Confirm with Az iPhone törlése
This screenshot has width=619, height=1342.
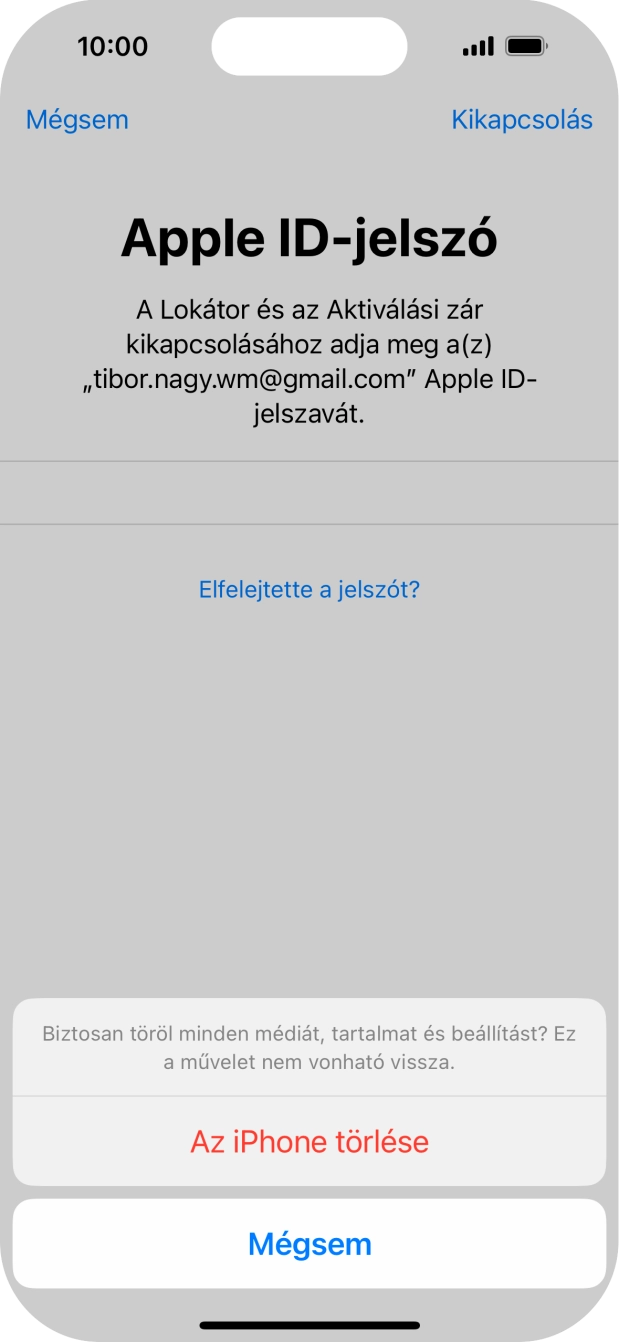(x=309, y=1142)
